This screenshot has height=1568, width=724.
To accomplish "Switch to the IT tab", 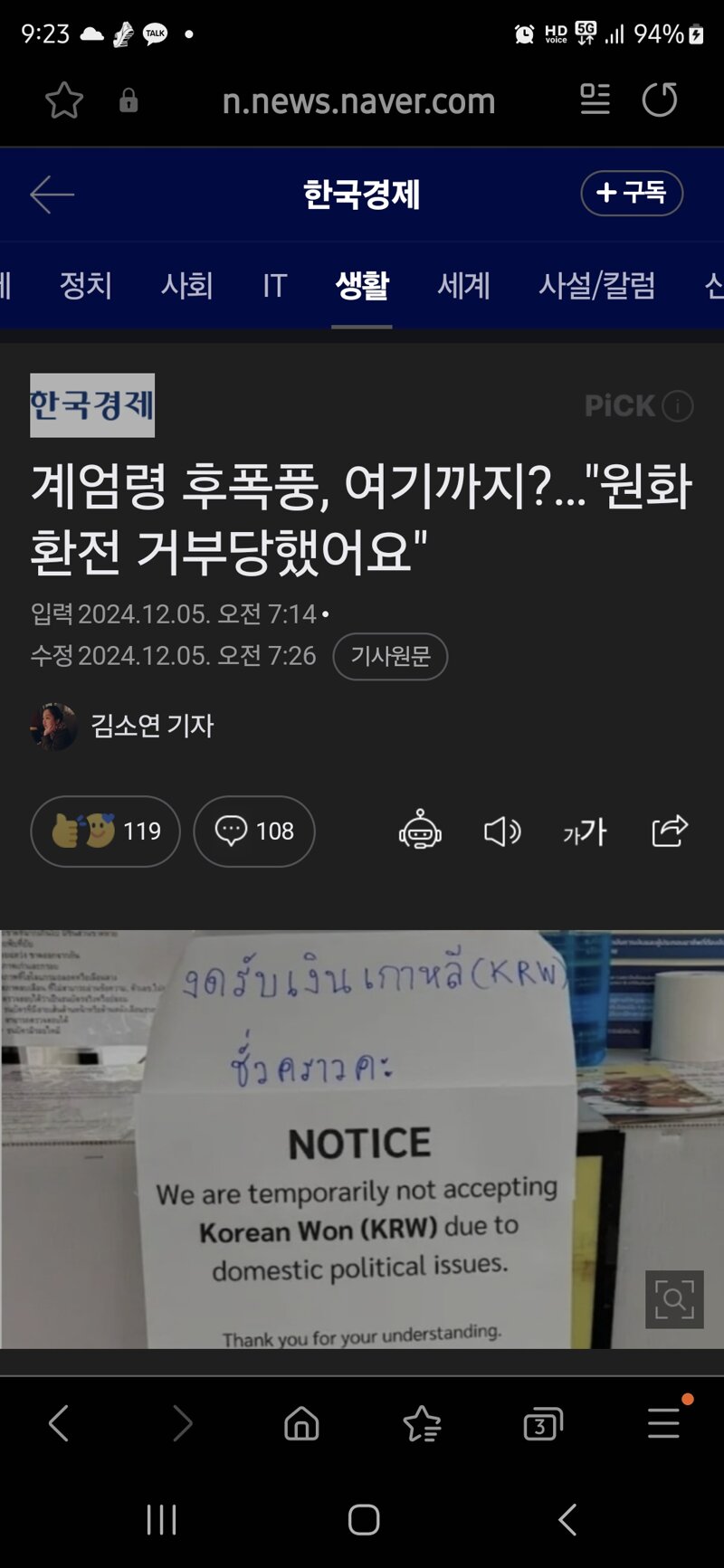I will point(274,286).
